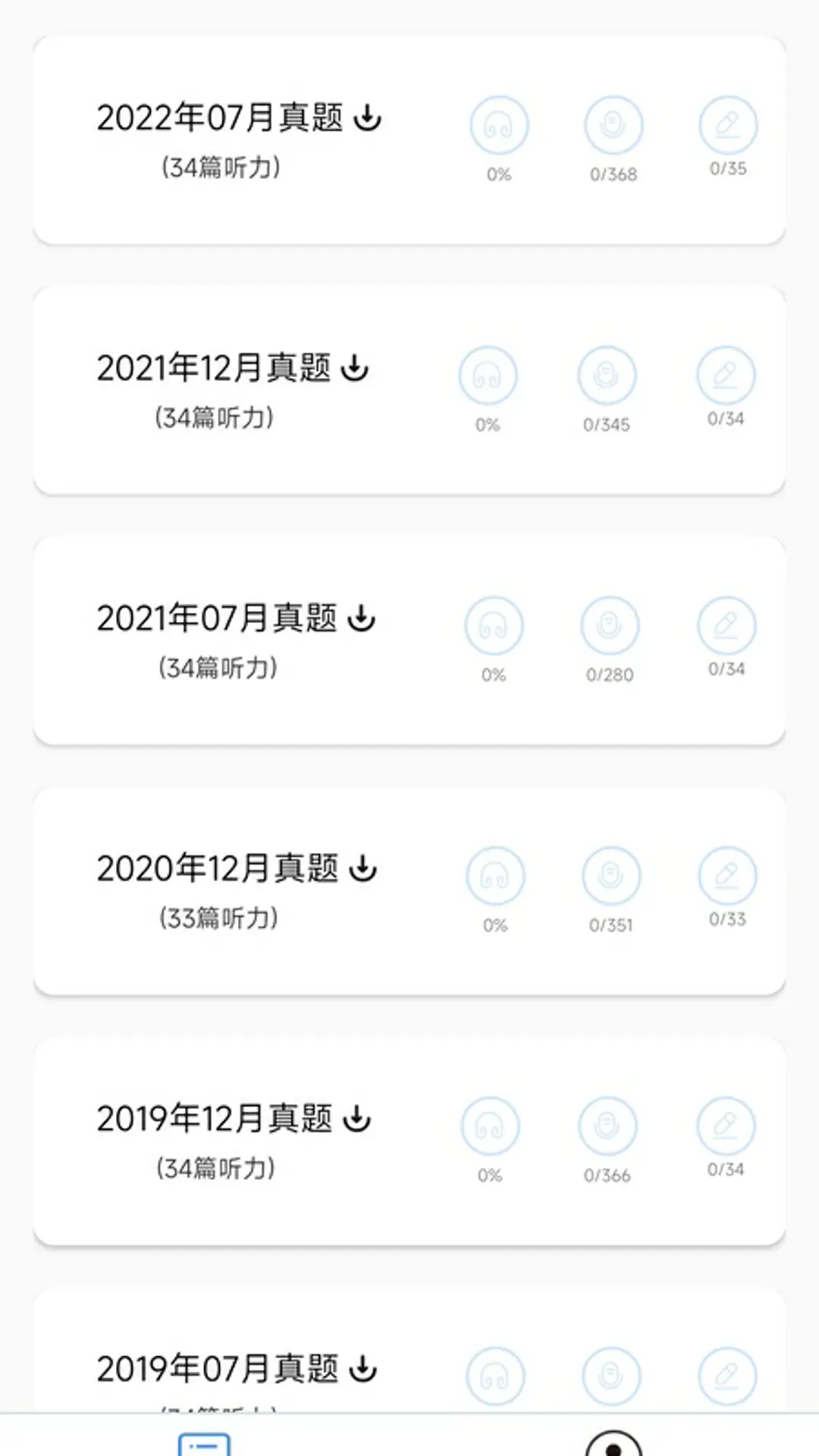Download the 2021年12月真题 audio
Screen dimensions: 819x1456
pos(355,369)
